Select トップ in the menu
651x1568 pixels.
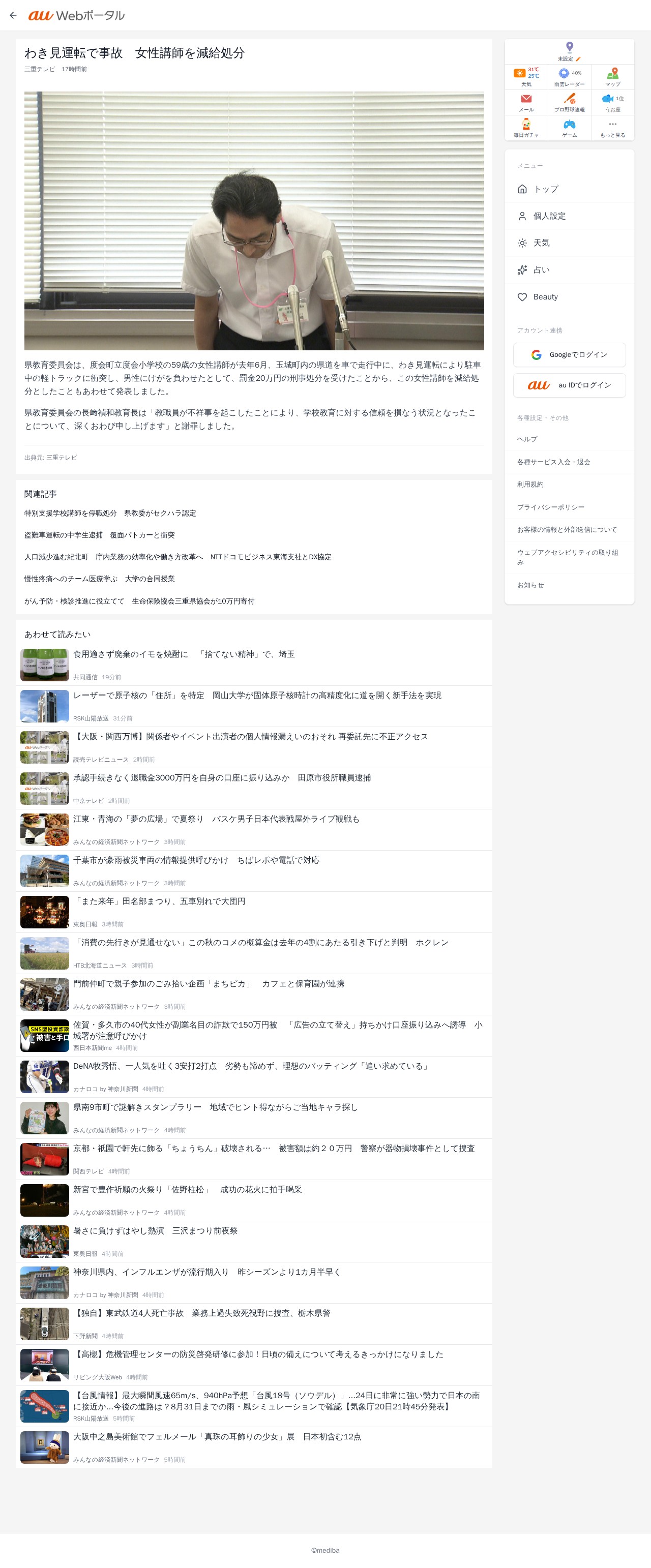coord(570,189)
